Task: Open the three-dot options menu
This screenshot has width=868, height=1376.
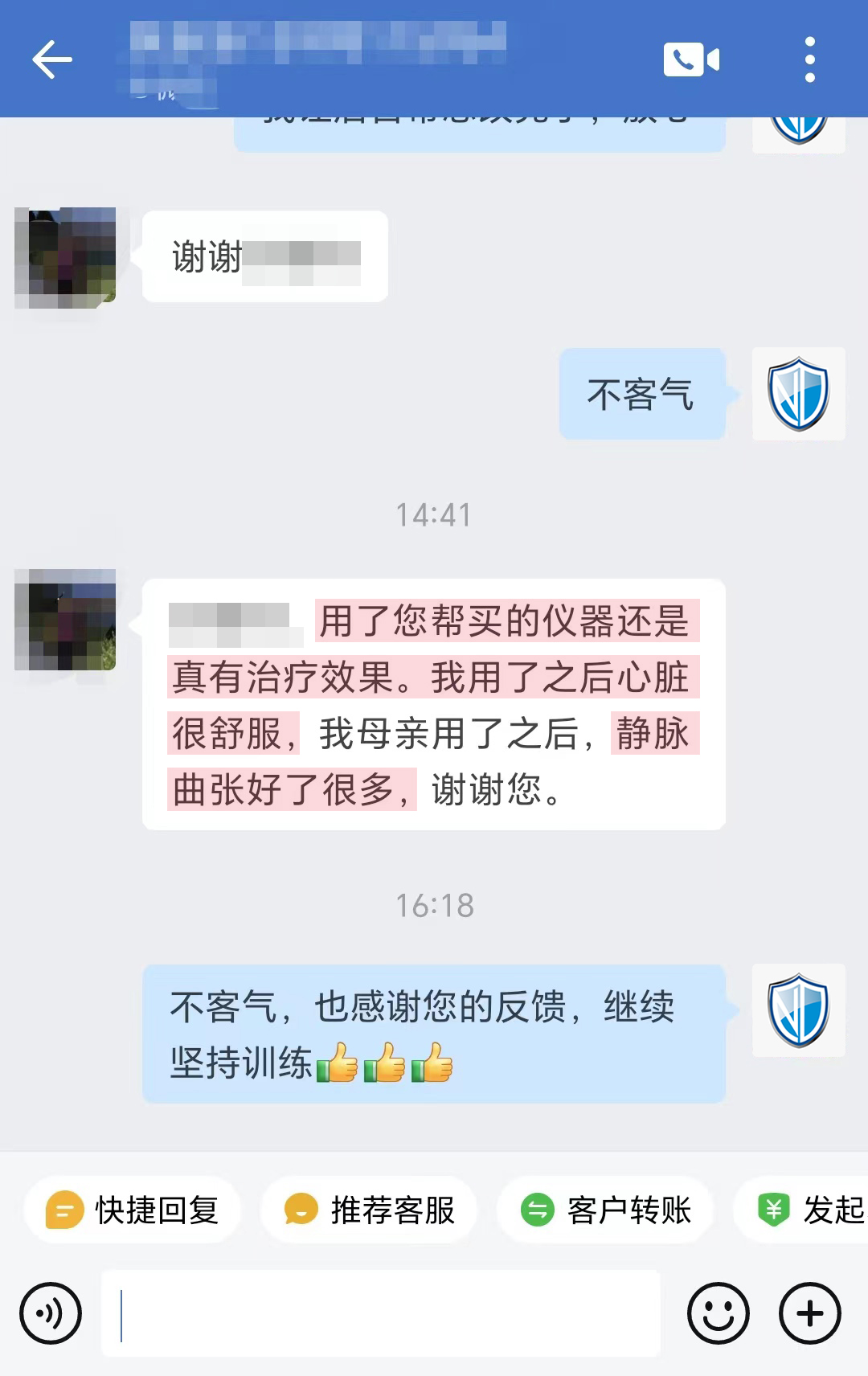Action: click(810, 59)
